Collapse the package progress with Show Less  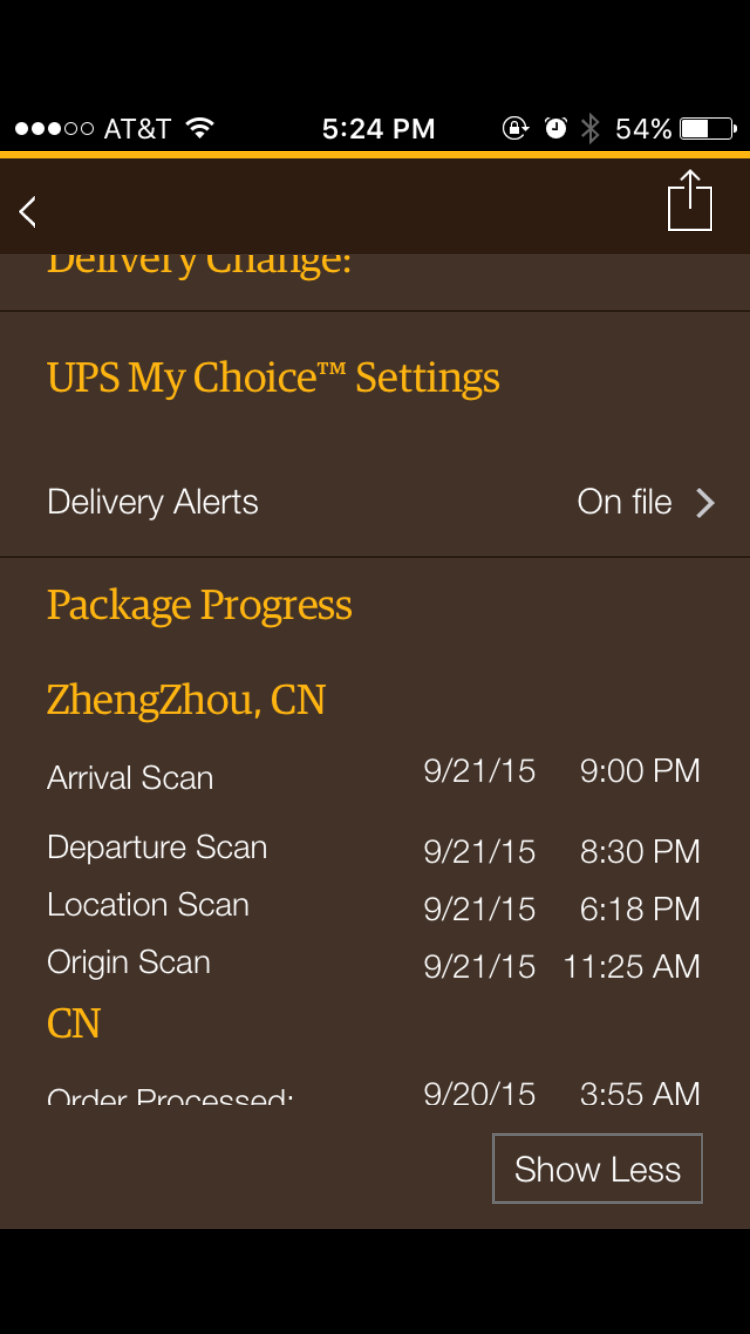[x=597, y=1168]
